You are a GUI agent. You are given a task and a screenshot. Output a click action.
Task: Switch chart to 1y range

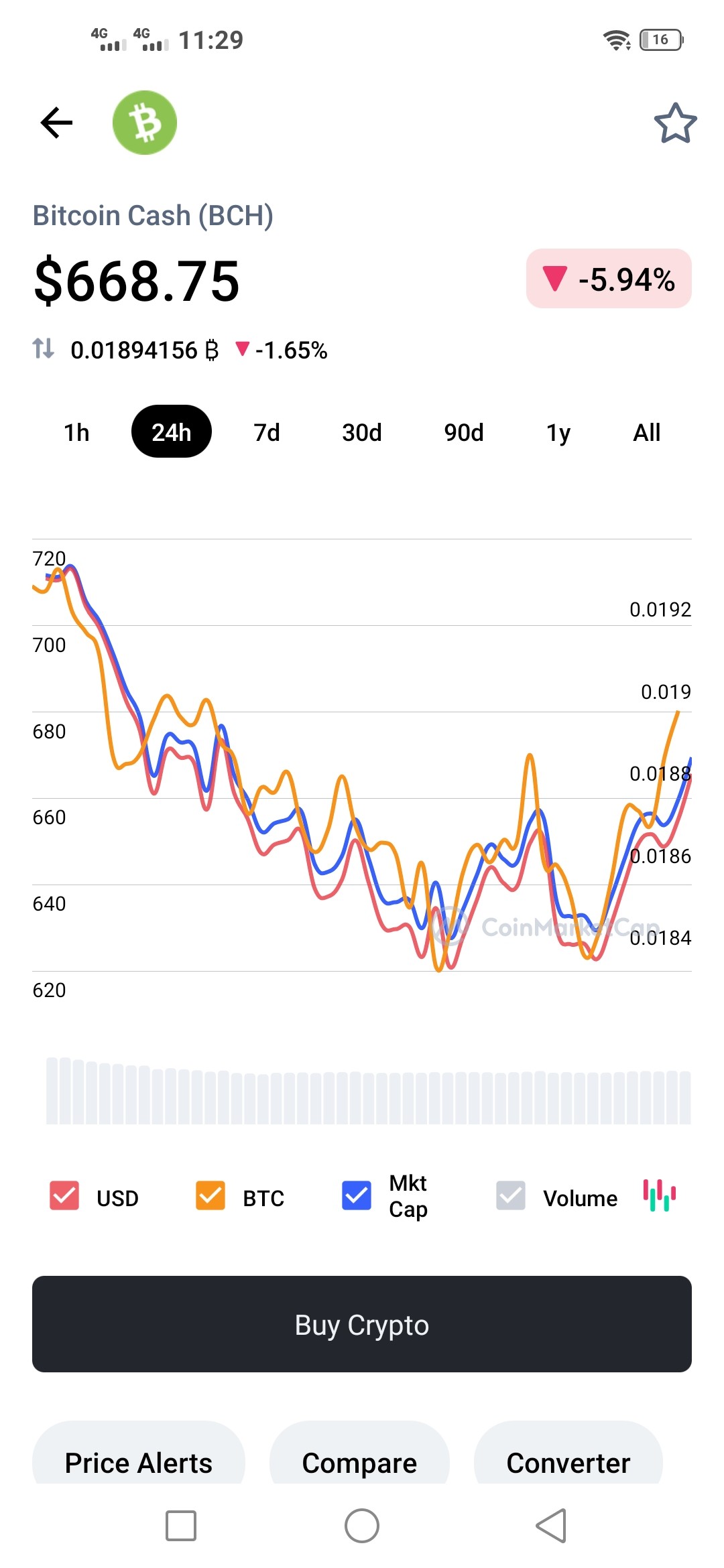[558, 432]
